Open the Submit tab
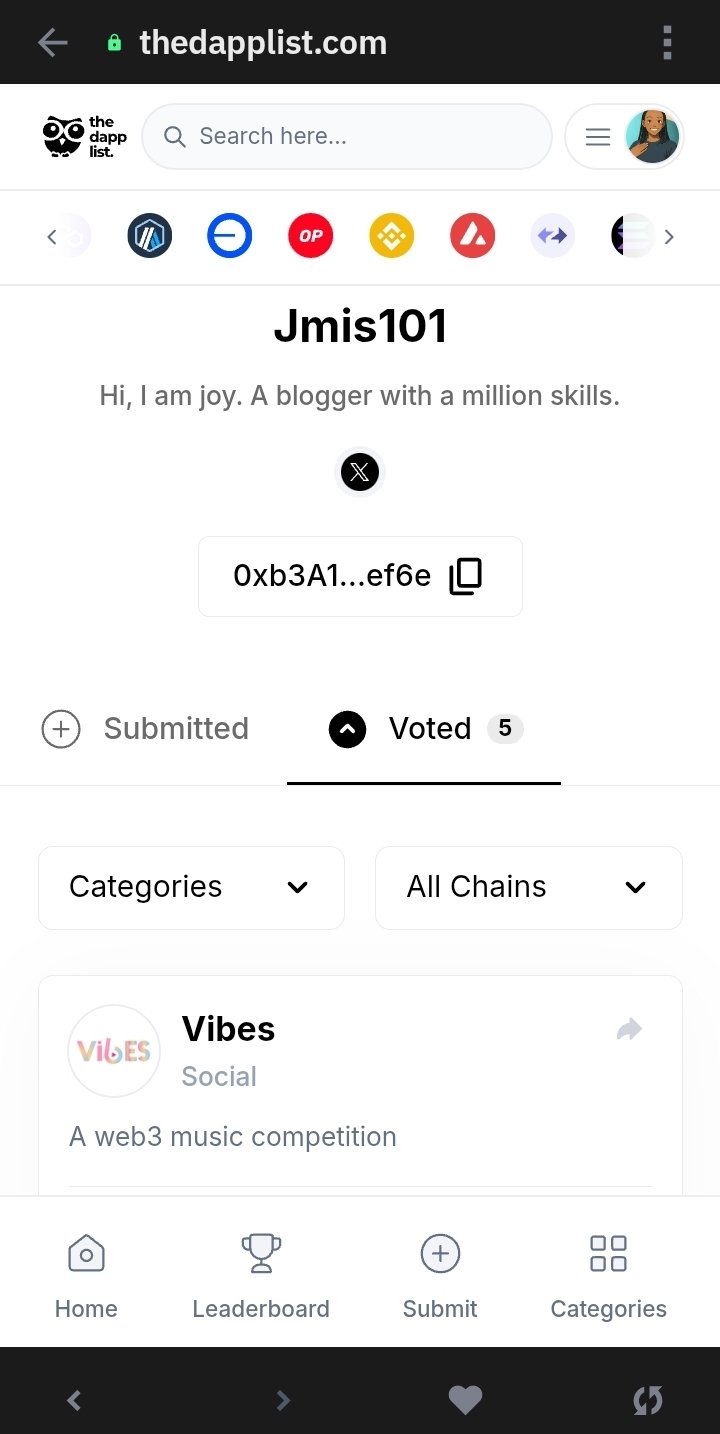Image resolution: width=720 pixels, height=1434 pixels. (x=440, y=1277)
